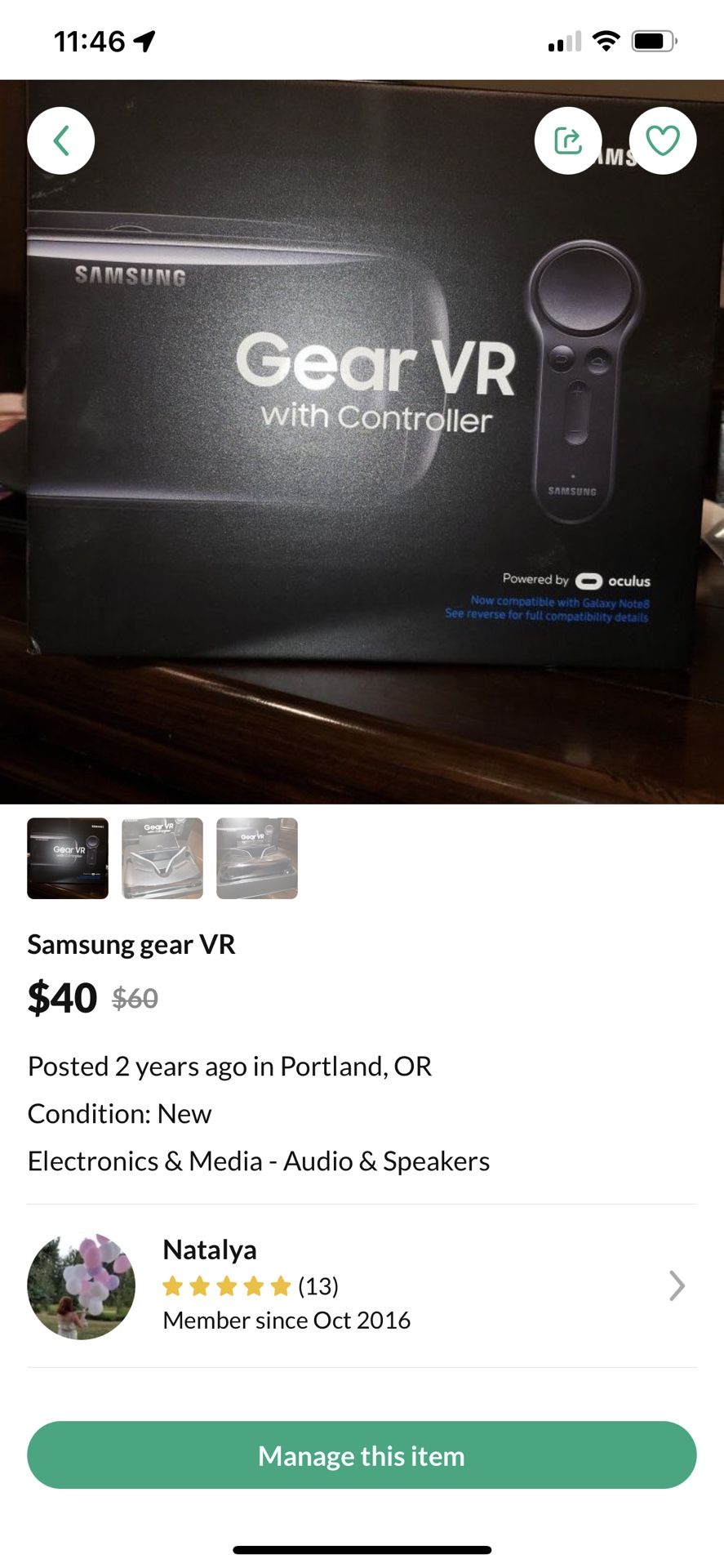The width and height of the screenshot is (724, 1568).
Task: Favorite this item with the heart icon
Action: click(x=663, y=140)
